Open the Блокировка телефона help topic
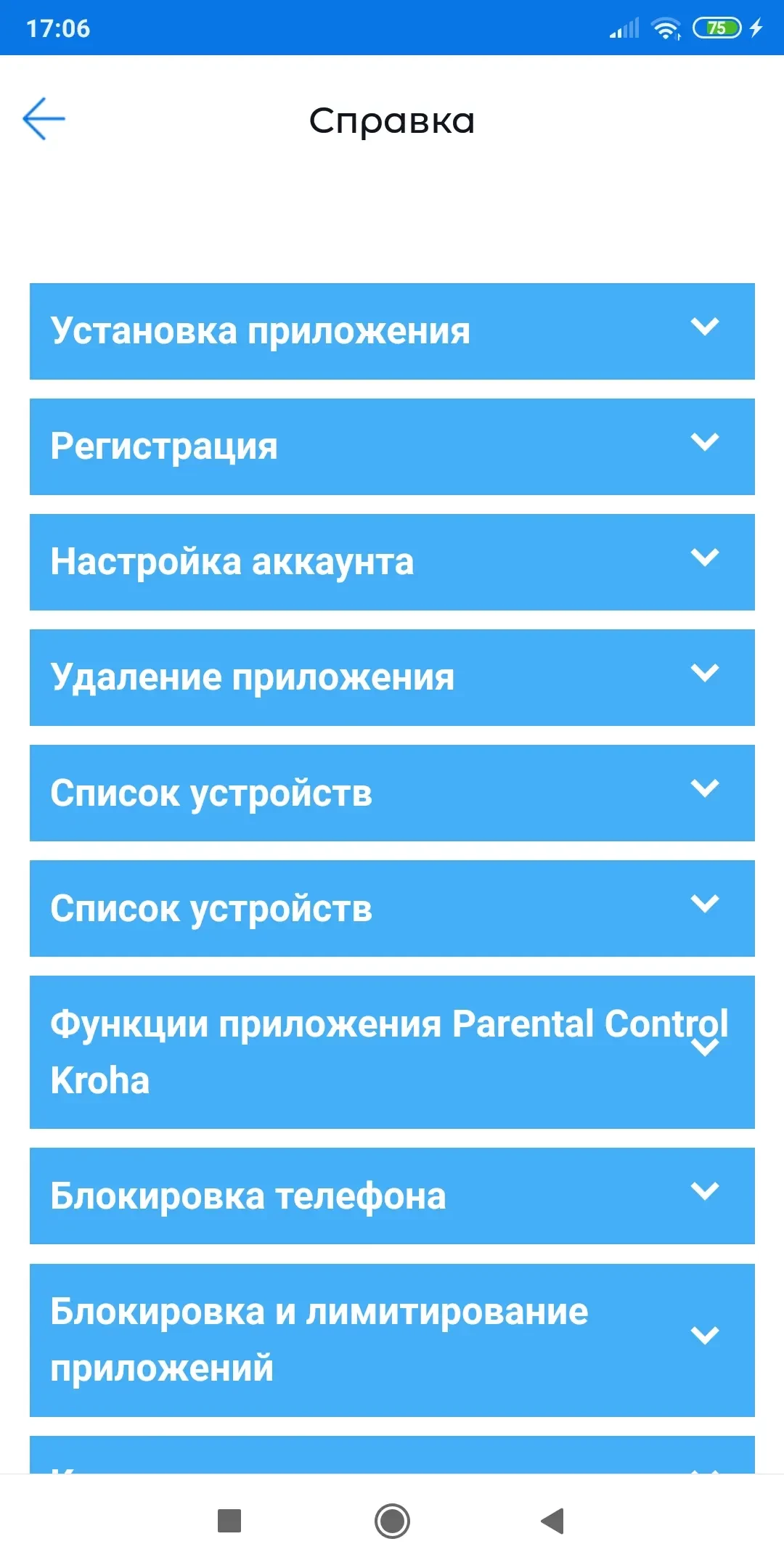This screenshot has height=1568, width=784. click(x=392, y=1196)
